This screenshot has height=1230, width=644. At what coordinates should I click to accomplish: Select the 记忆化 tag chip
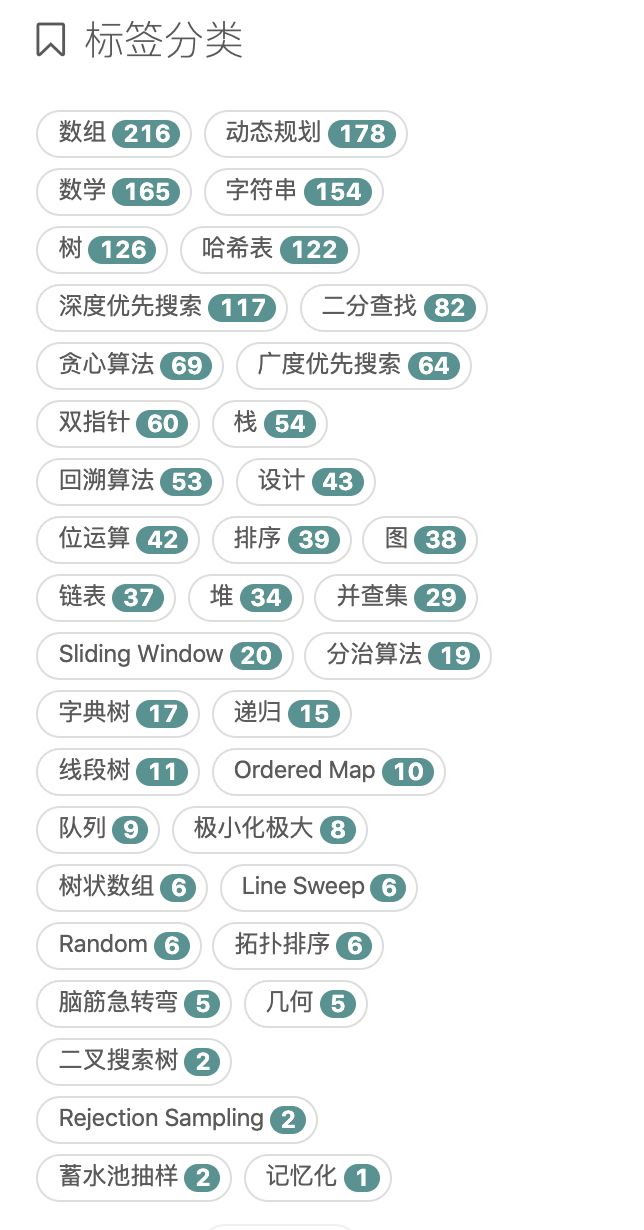[x=317, y=1177]
